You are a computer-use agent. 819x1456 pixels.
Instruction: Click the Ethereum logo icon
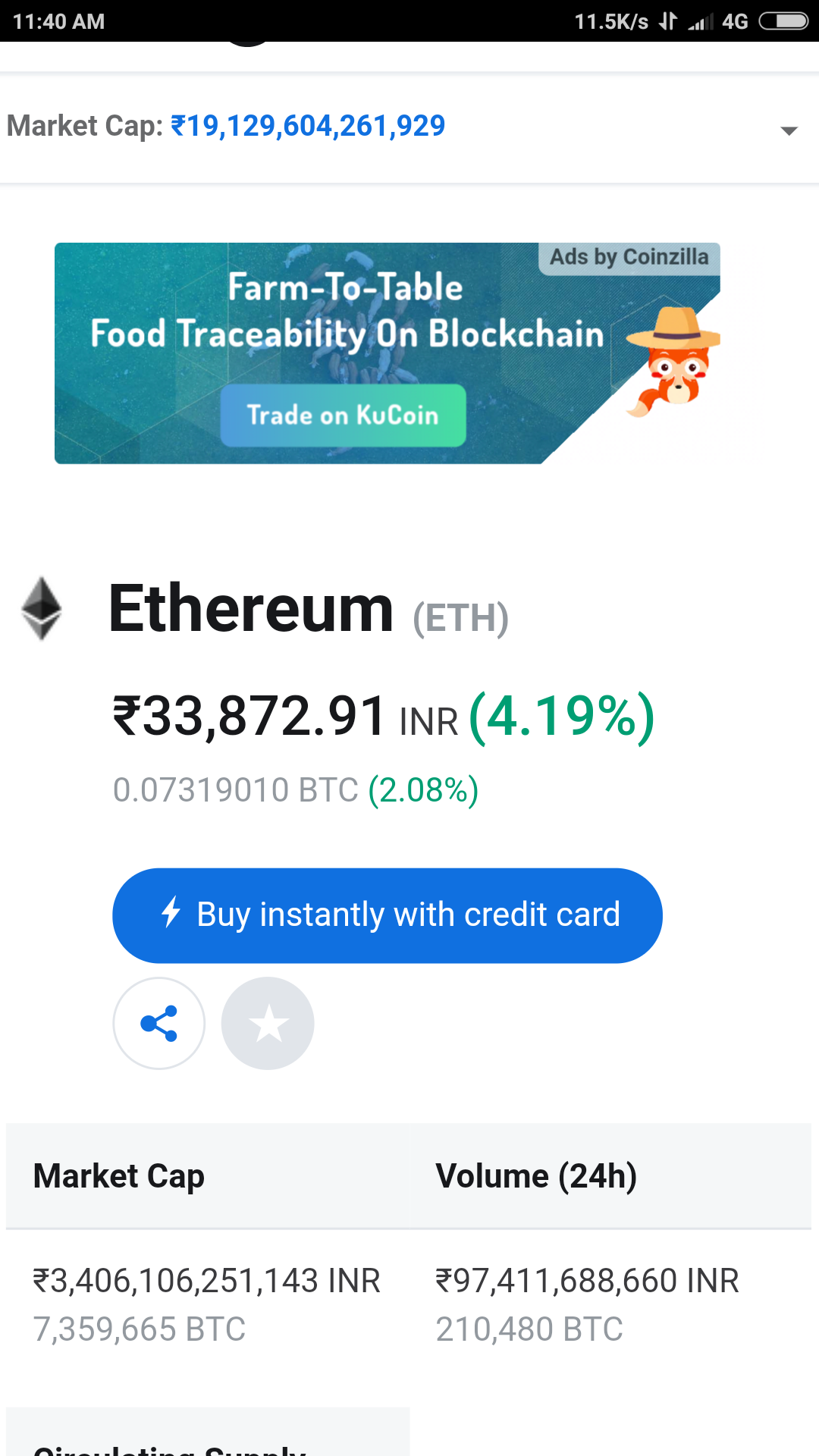tap(42, 609)
